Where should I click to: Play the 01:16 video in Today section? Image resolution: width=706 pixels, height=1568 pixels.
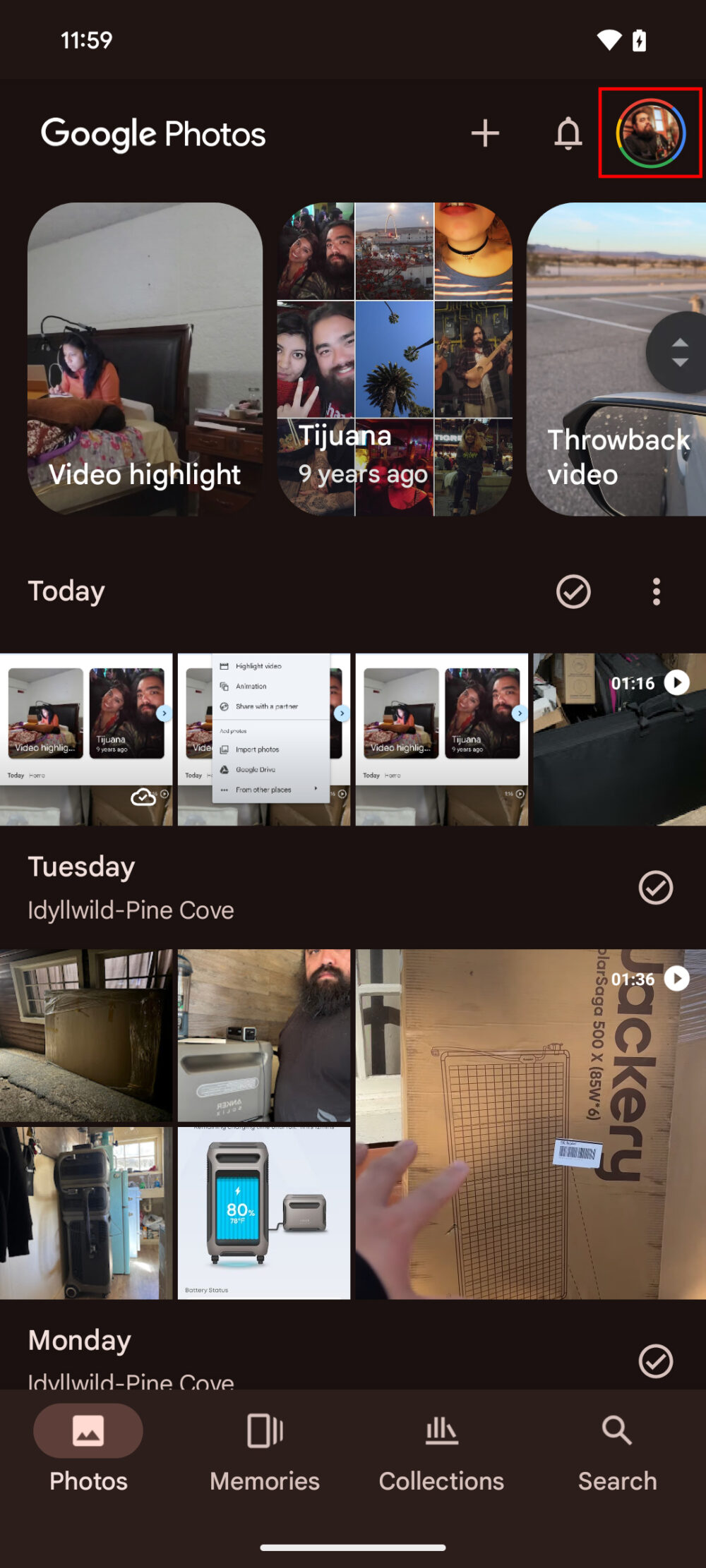pyautogui.click(x=677, y=682)
